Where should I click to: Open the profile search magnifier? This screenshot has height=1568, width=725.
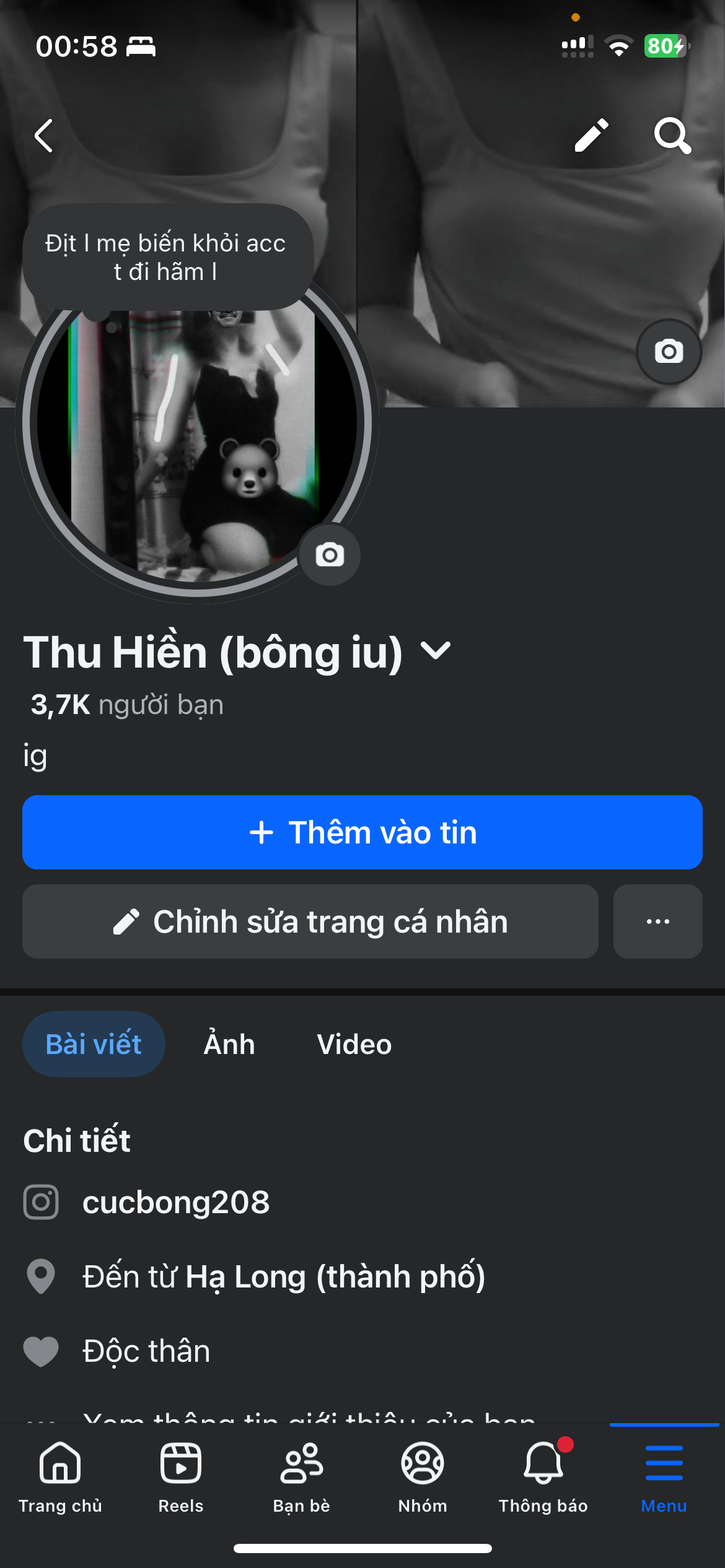[672, 135]
